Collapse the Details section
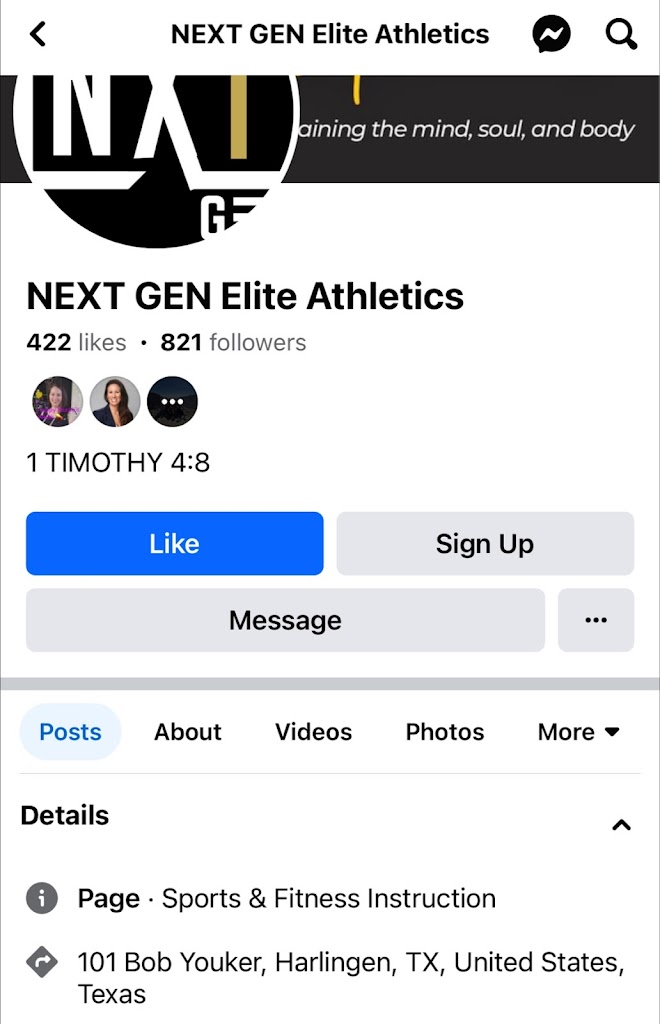This screenshot has width=660, height=1024. [621, 825]
